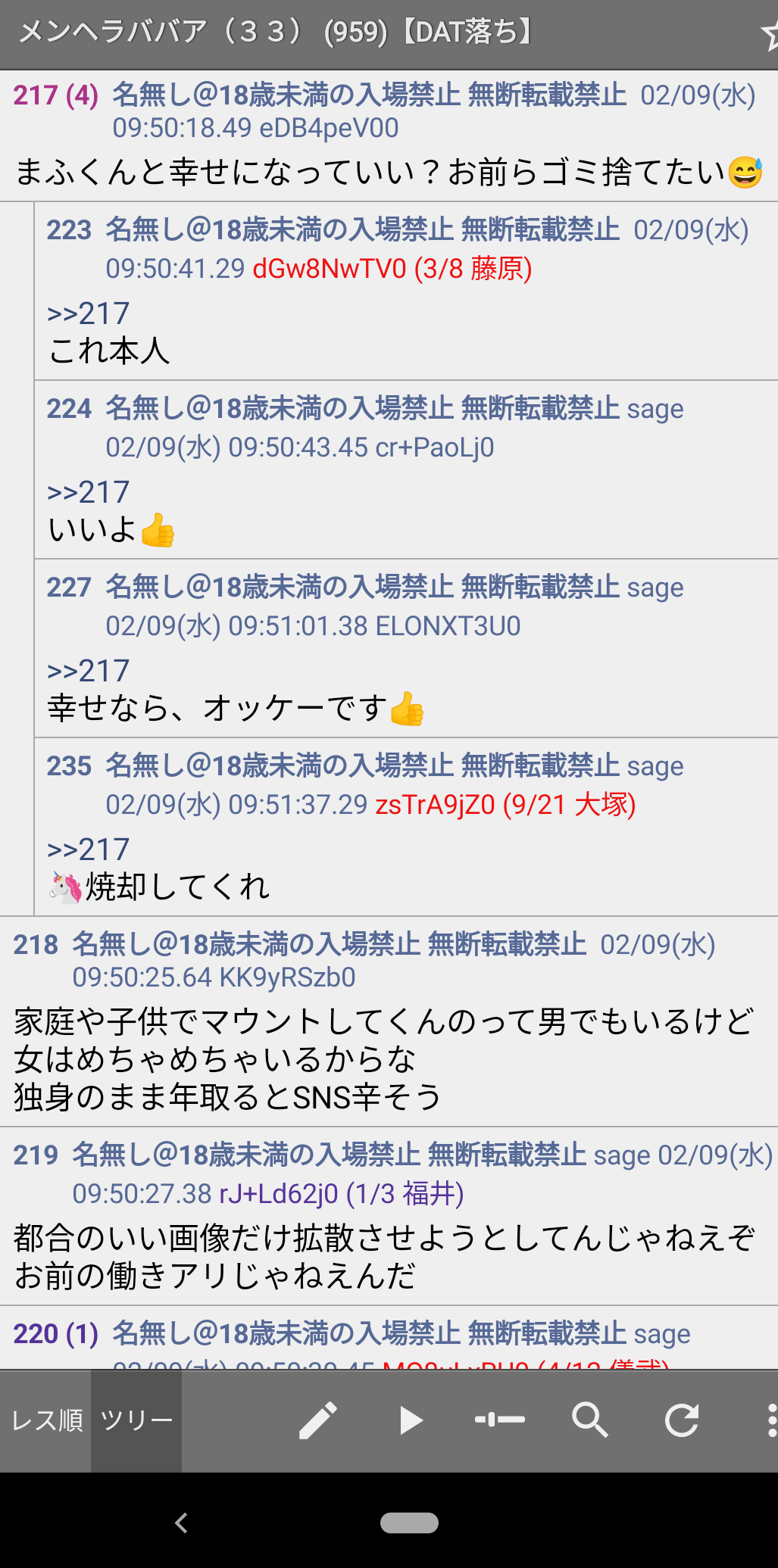Image resolution: width=778 pixels, height=1568 pixels.
Task: Write a new reply with pencil icon
Action: (318, 1420)
